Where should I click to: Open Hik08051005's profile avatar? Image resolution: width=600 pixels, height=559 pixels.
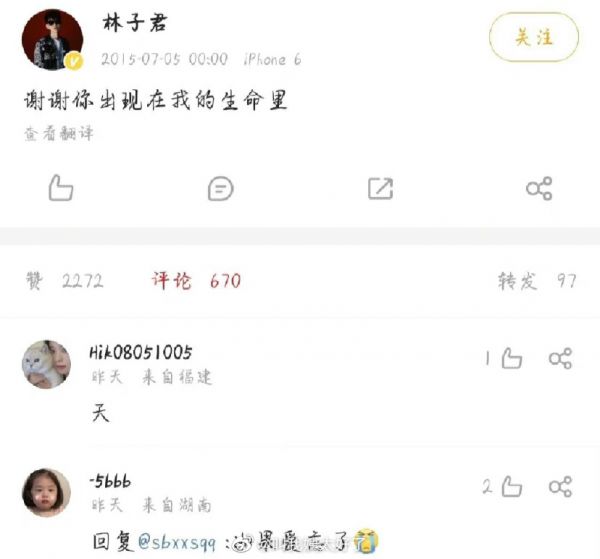coord(46,364)
